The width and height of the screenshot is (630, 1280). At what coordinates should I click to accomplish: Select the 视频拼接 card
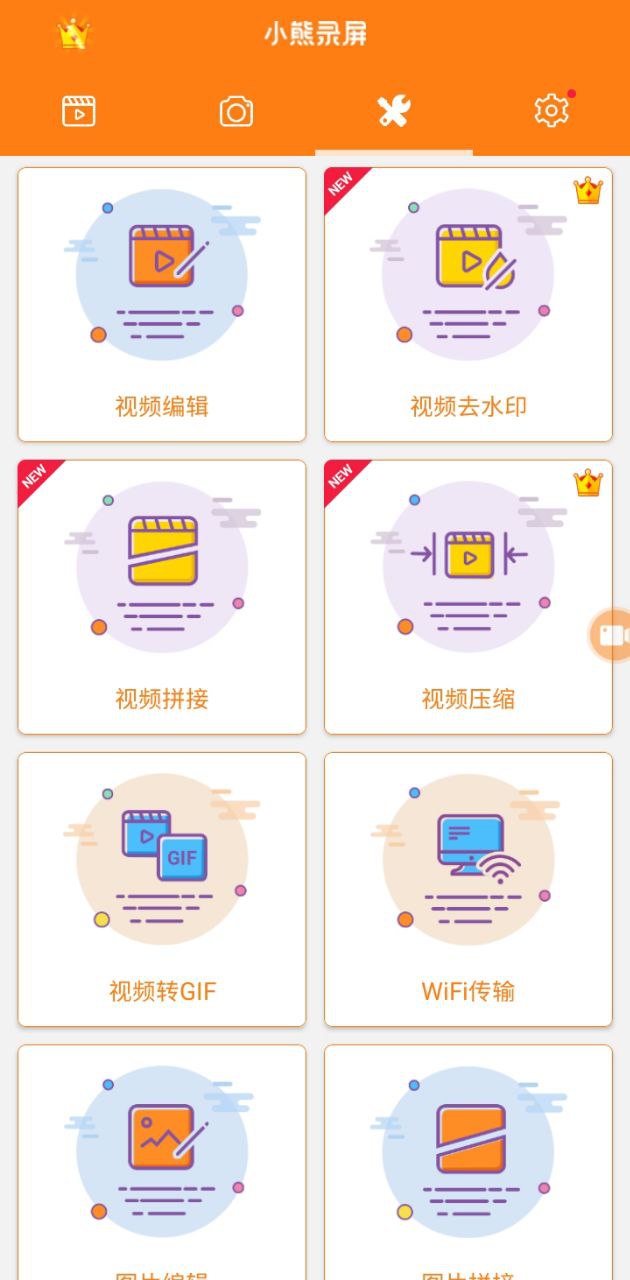162,597
